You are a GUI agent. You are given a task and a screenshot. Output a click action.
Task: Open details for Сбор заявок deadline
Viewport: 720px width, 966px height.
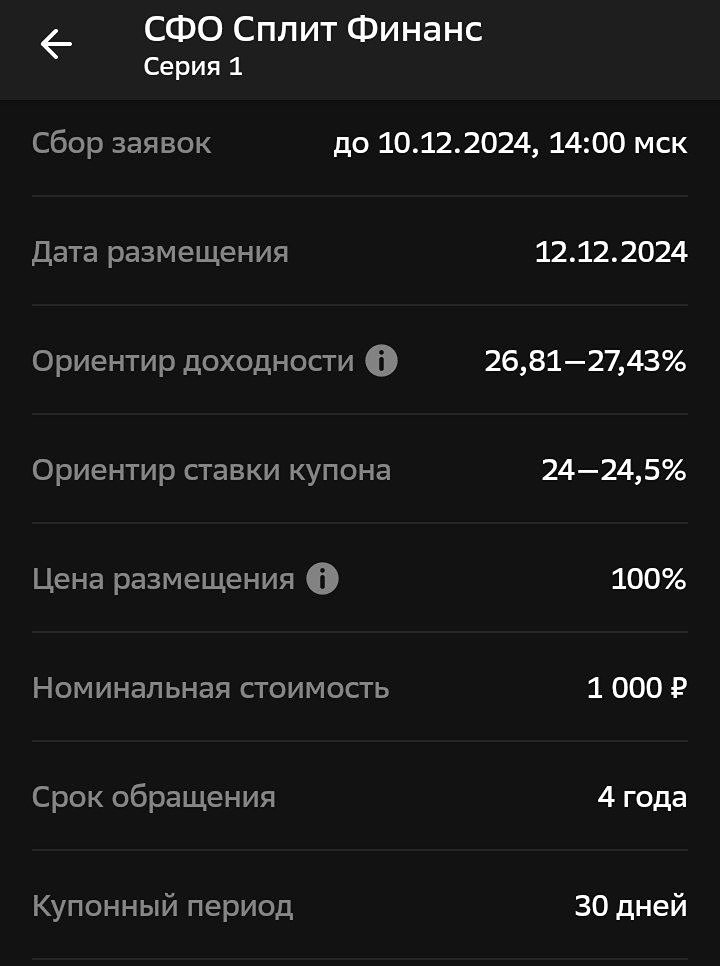click(x=511, y=142)
